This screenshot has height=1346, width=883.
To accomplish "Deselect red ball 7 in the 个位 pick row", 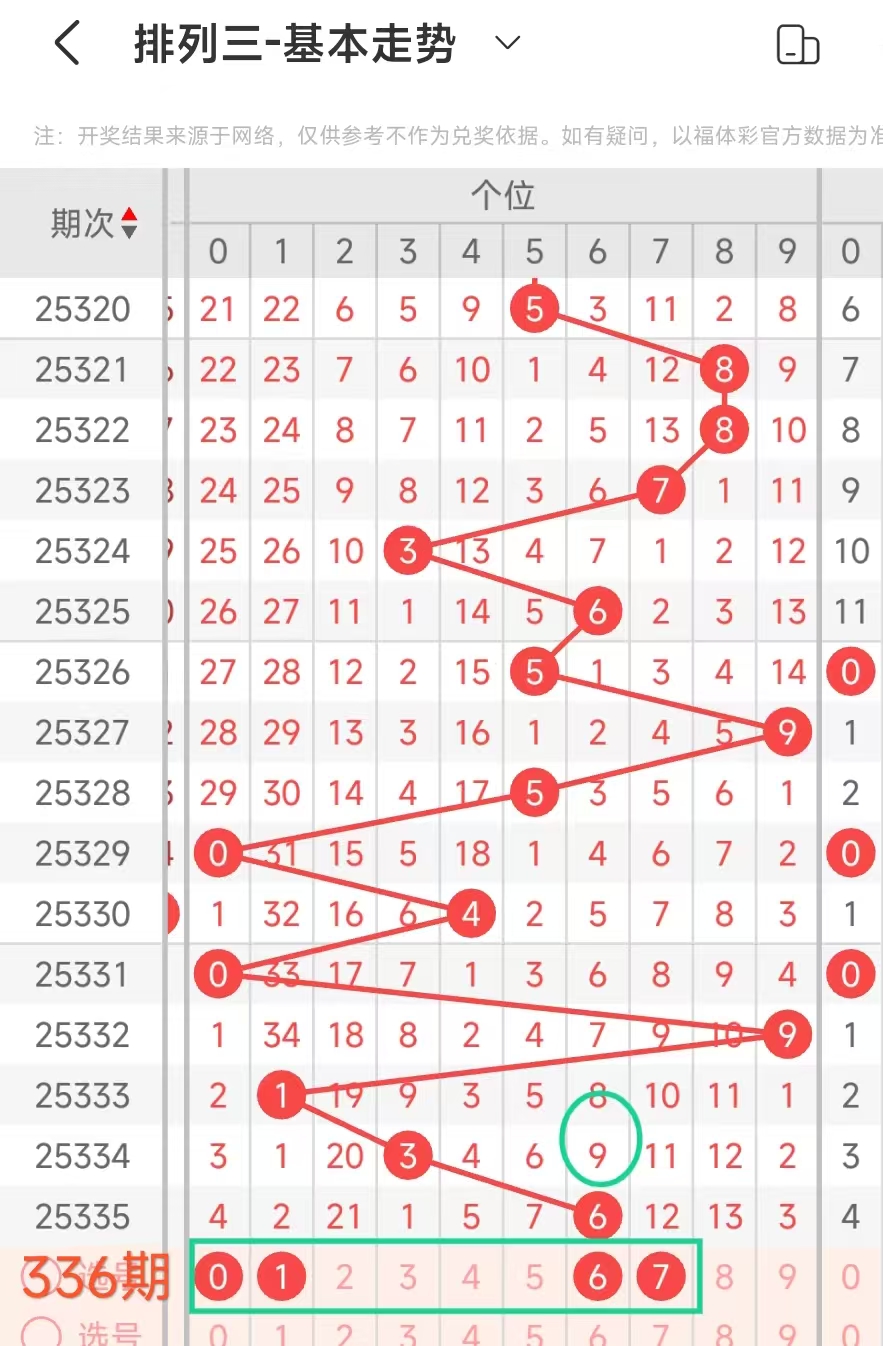I will (660, 1276).
